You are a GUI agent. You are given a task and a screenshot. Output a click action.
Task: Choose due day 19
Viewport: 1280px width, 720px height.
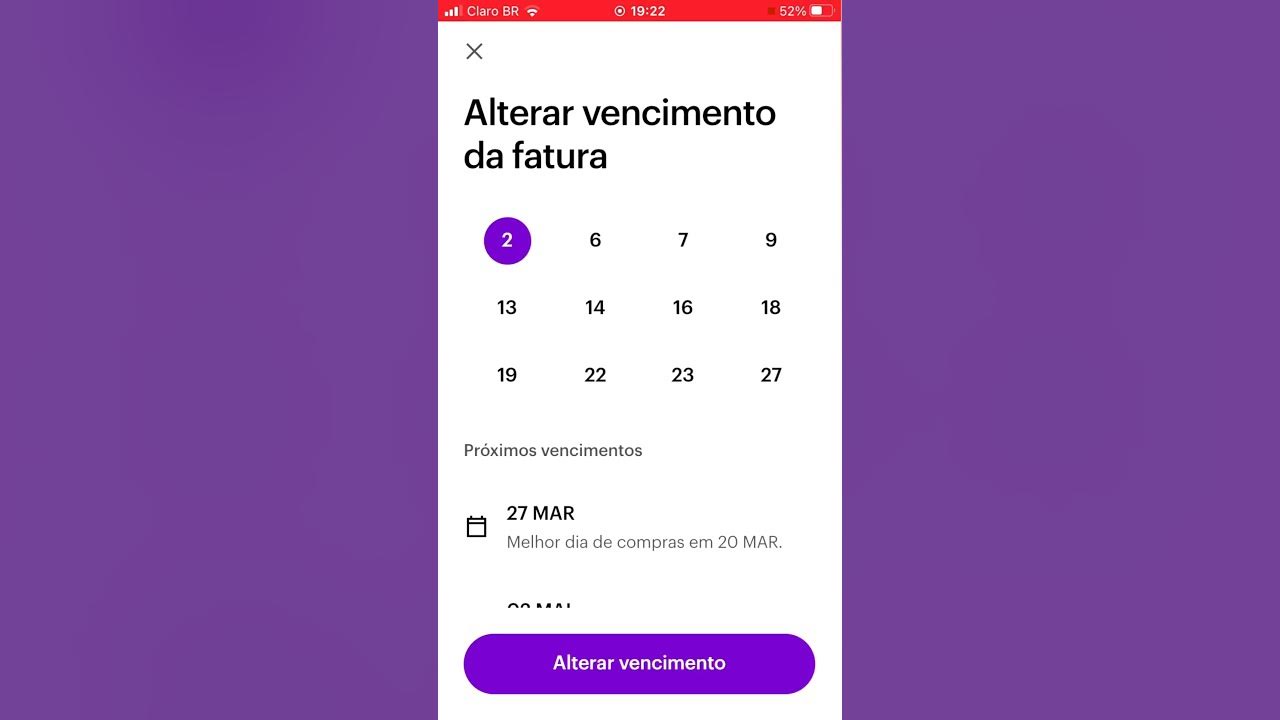click(x=507, y=375)
